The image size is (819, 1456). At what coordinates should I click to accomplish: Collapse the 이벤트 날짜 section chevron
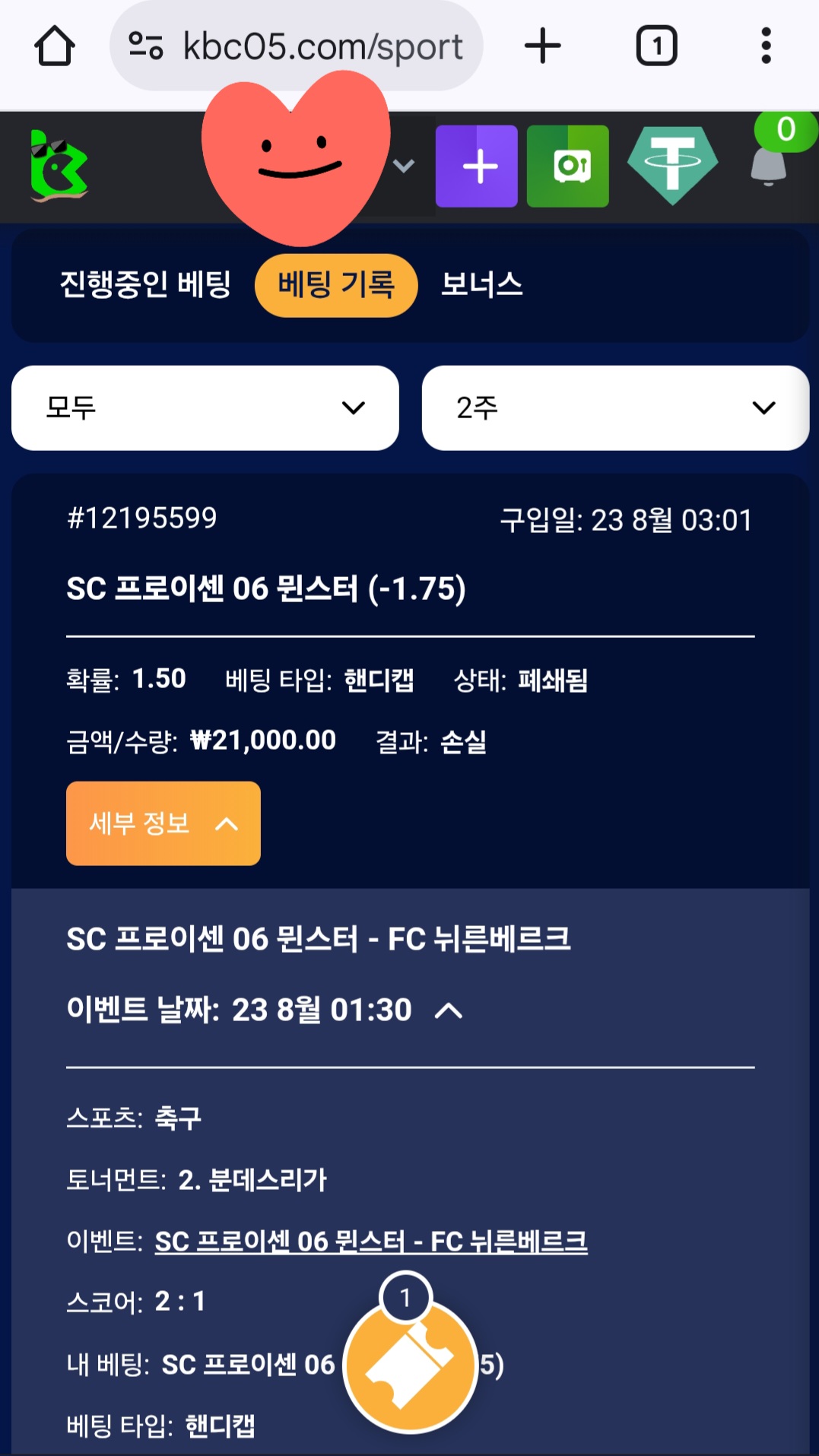tap(449, 1011)
